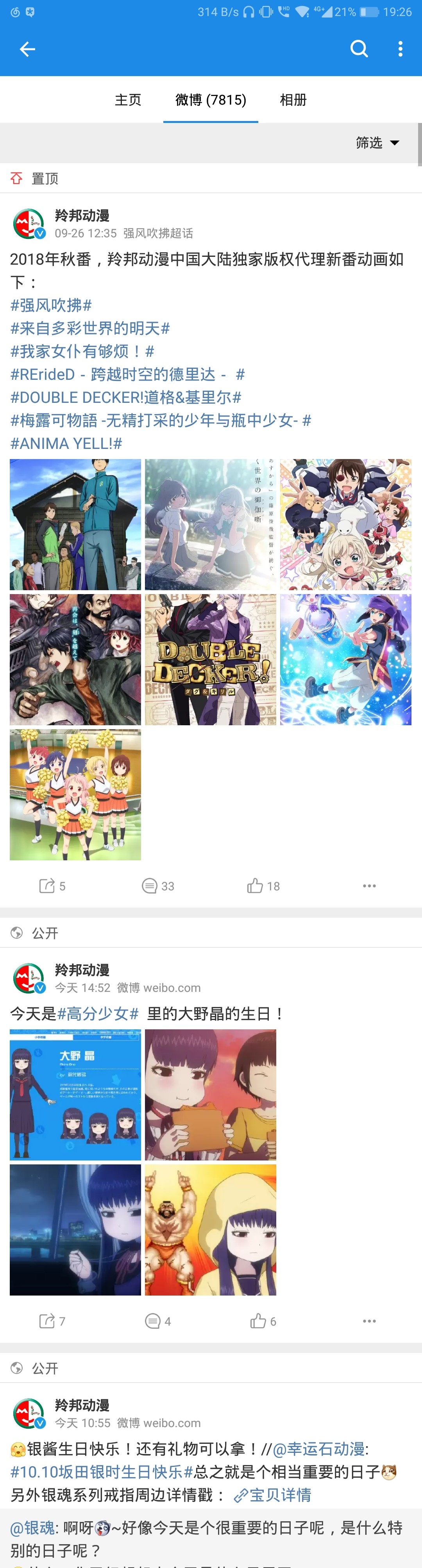This screenshot has width=422, height=1568.
Task: Open the #强风吹拂# hashtag link
Action: (x=51, y=305)
